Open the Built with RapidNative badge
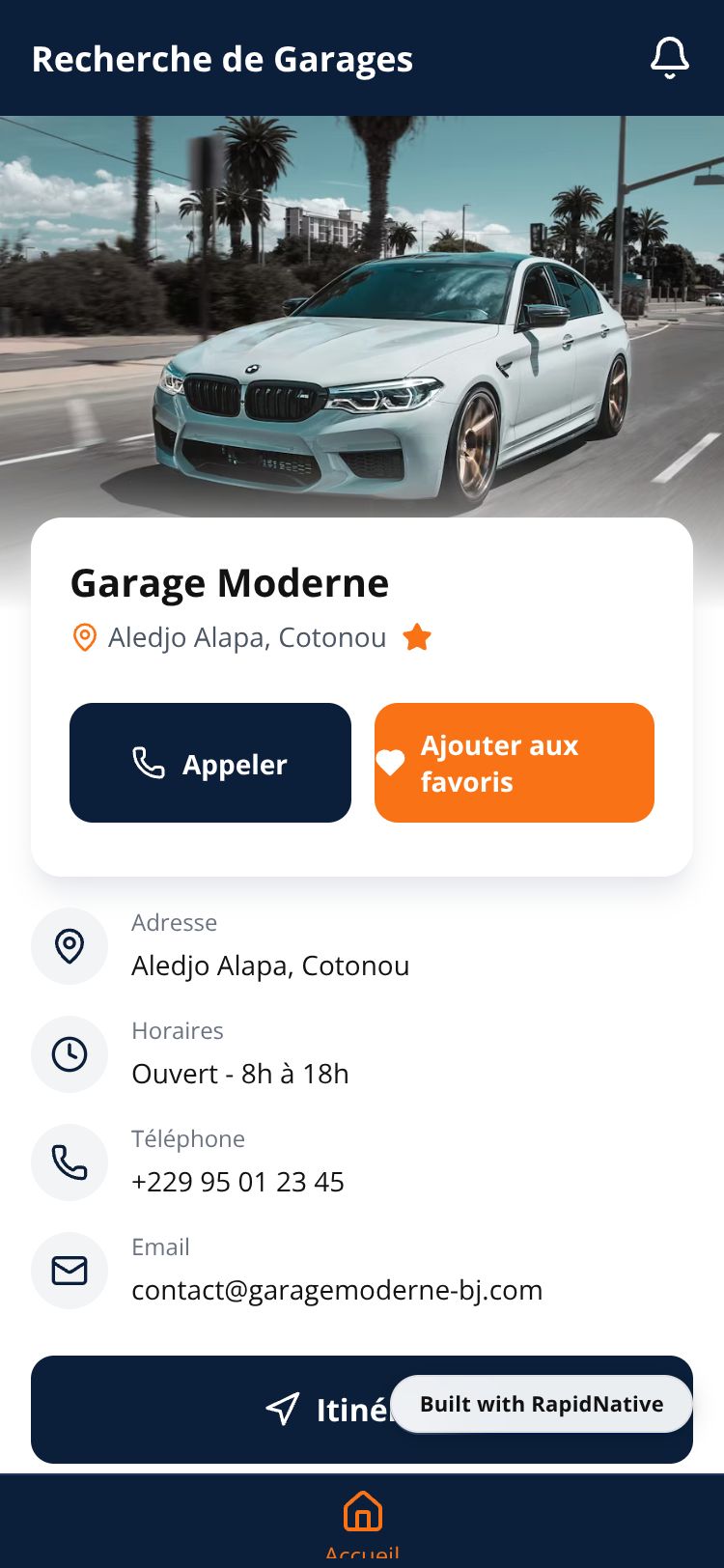 [542, 1404]
